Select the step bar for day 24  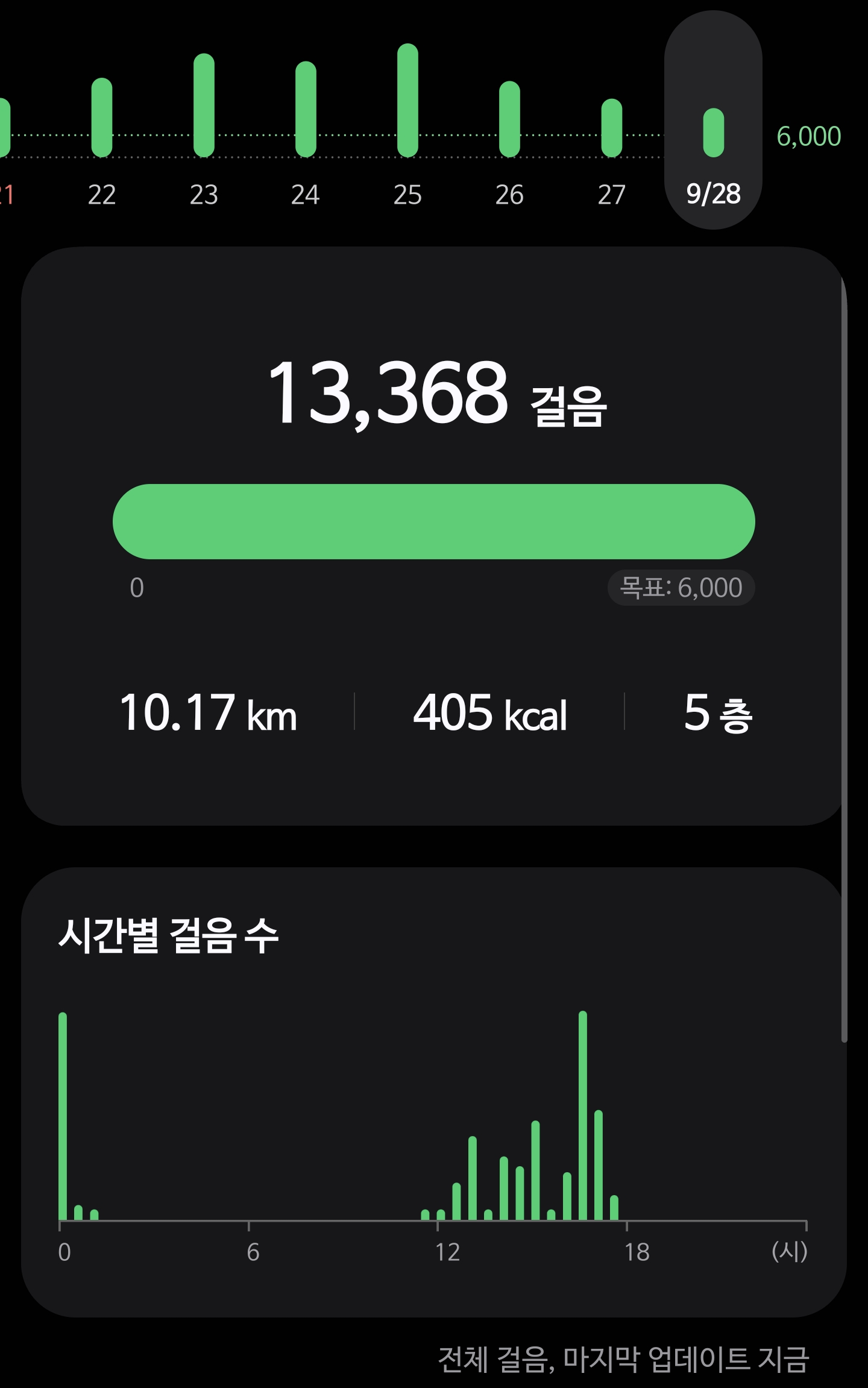pos(306,109)
